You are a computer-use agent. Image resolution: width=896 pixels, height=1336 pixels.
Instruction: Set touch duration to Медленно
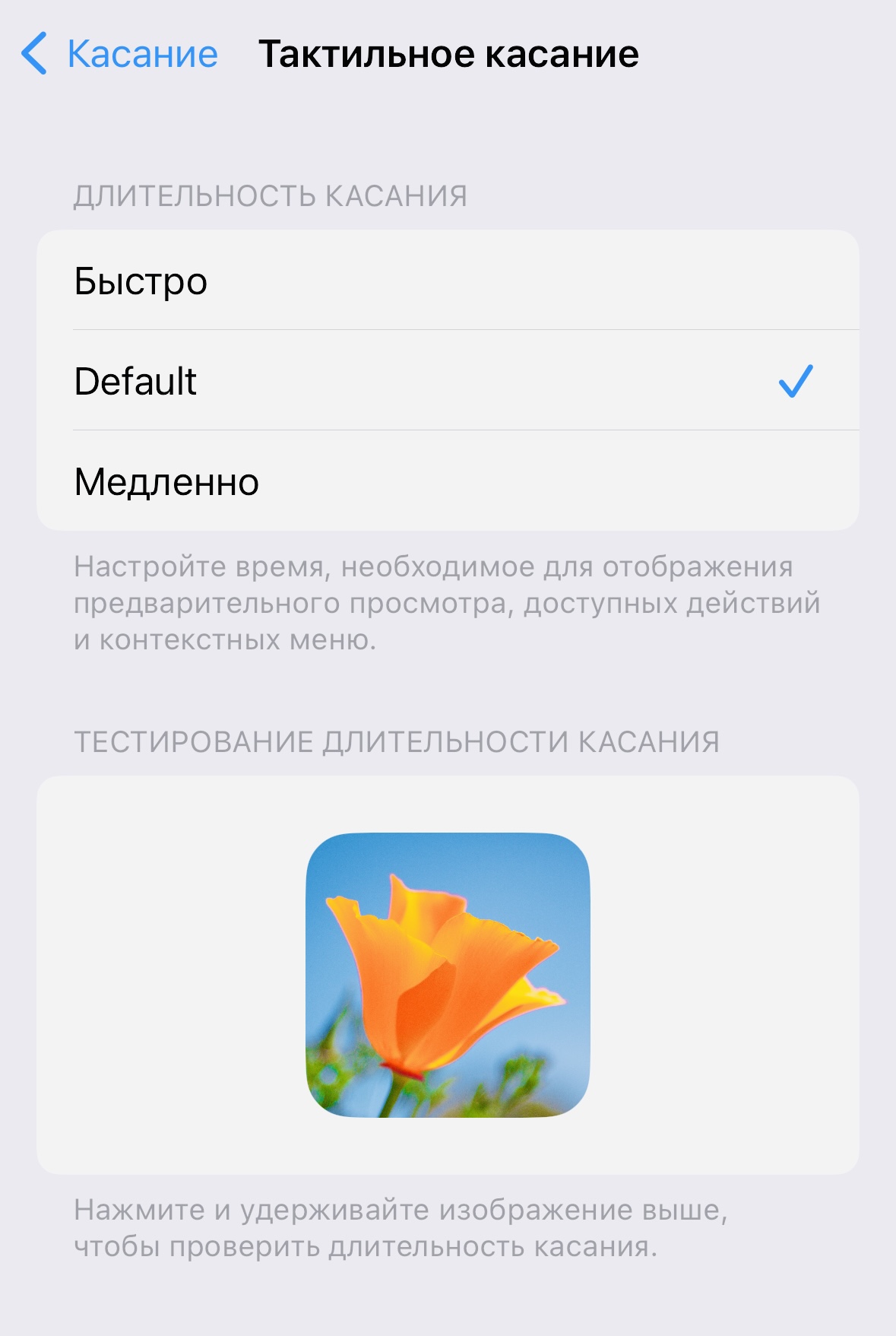tap(447, 481)
